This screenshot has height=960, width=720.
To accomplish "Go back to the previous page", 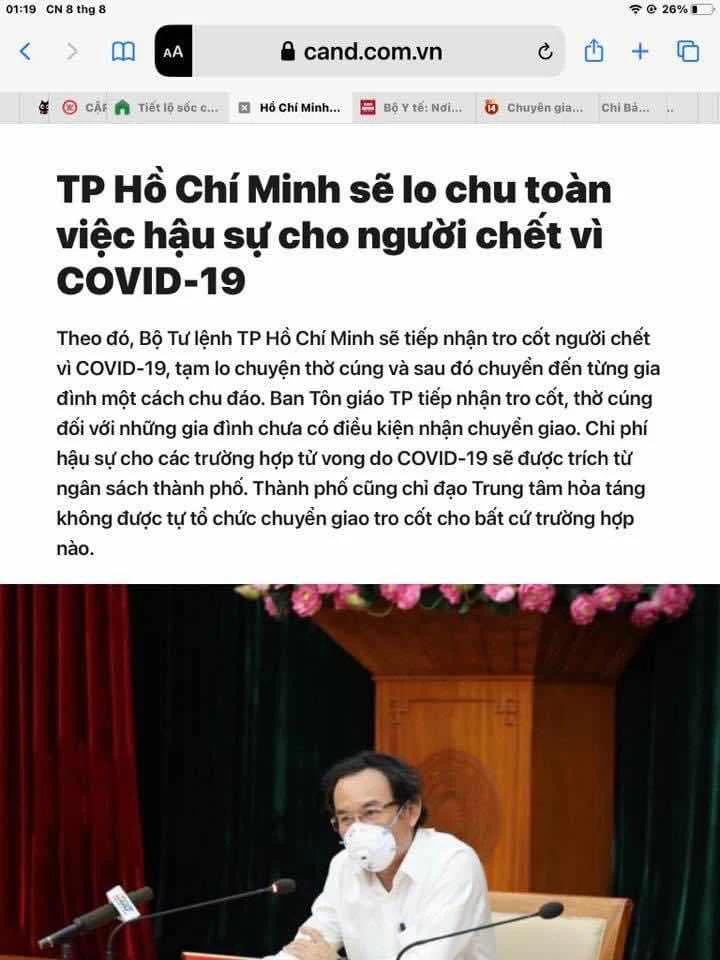I will [x=25, y=52].
